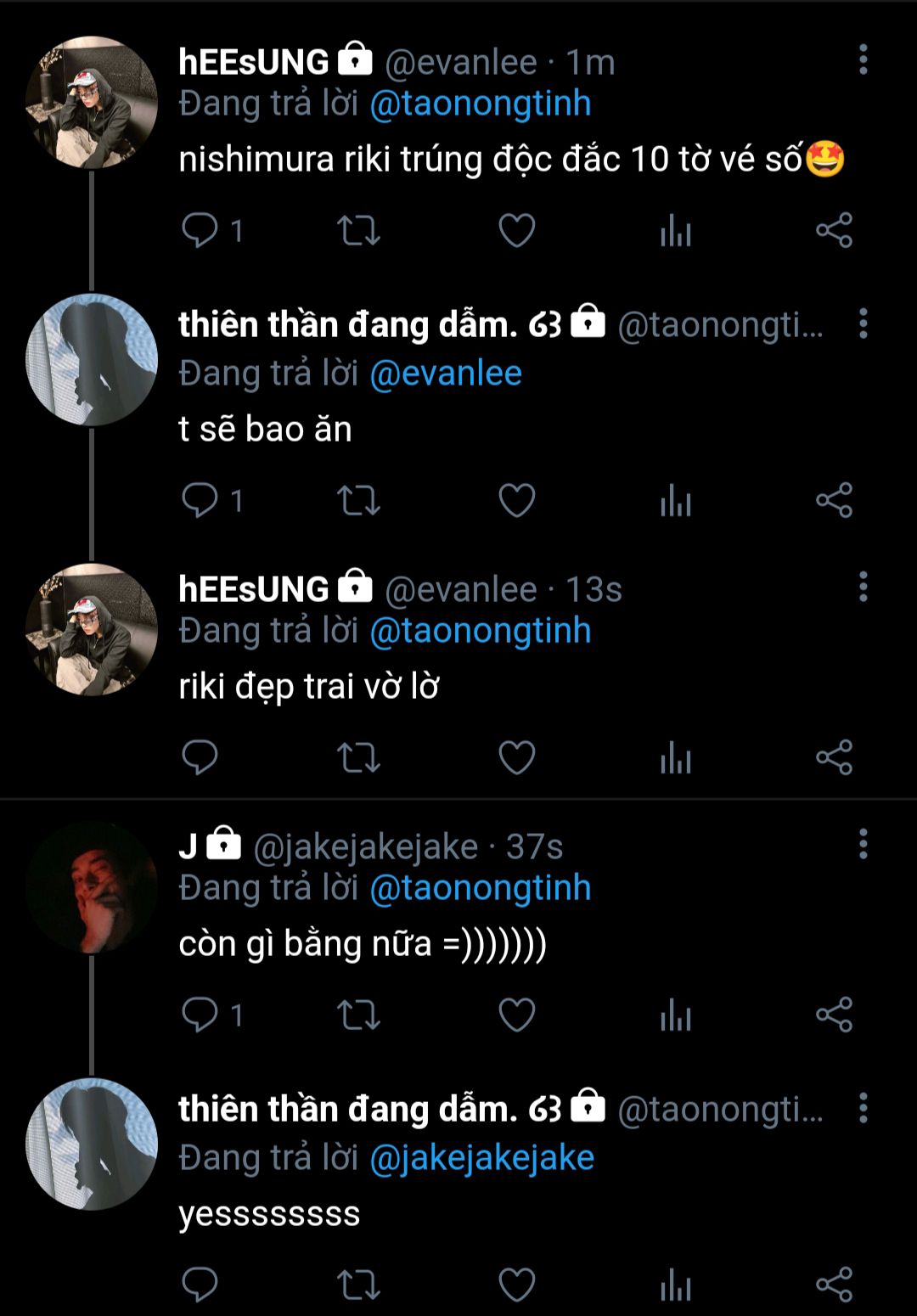Image resolution: width=917 pixels, height=1316 pixels.
Task: Open @evanlee mention link in "t sẽ bao ăn" reply
Action: point(446,374)
